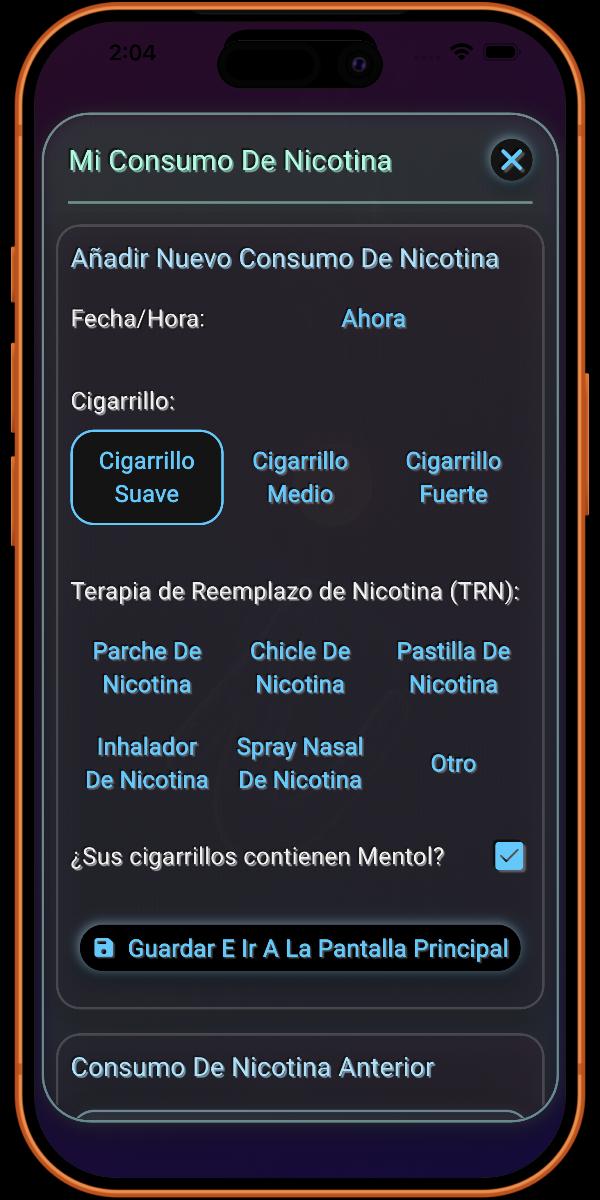Screen dimensions: 600x1200
Task: Uncheck the Mentol cigarettes checkbox
Action: coord(510,857)
